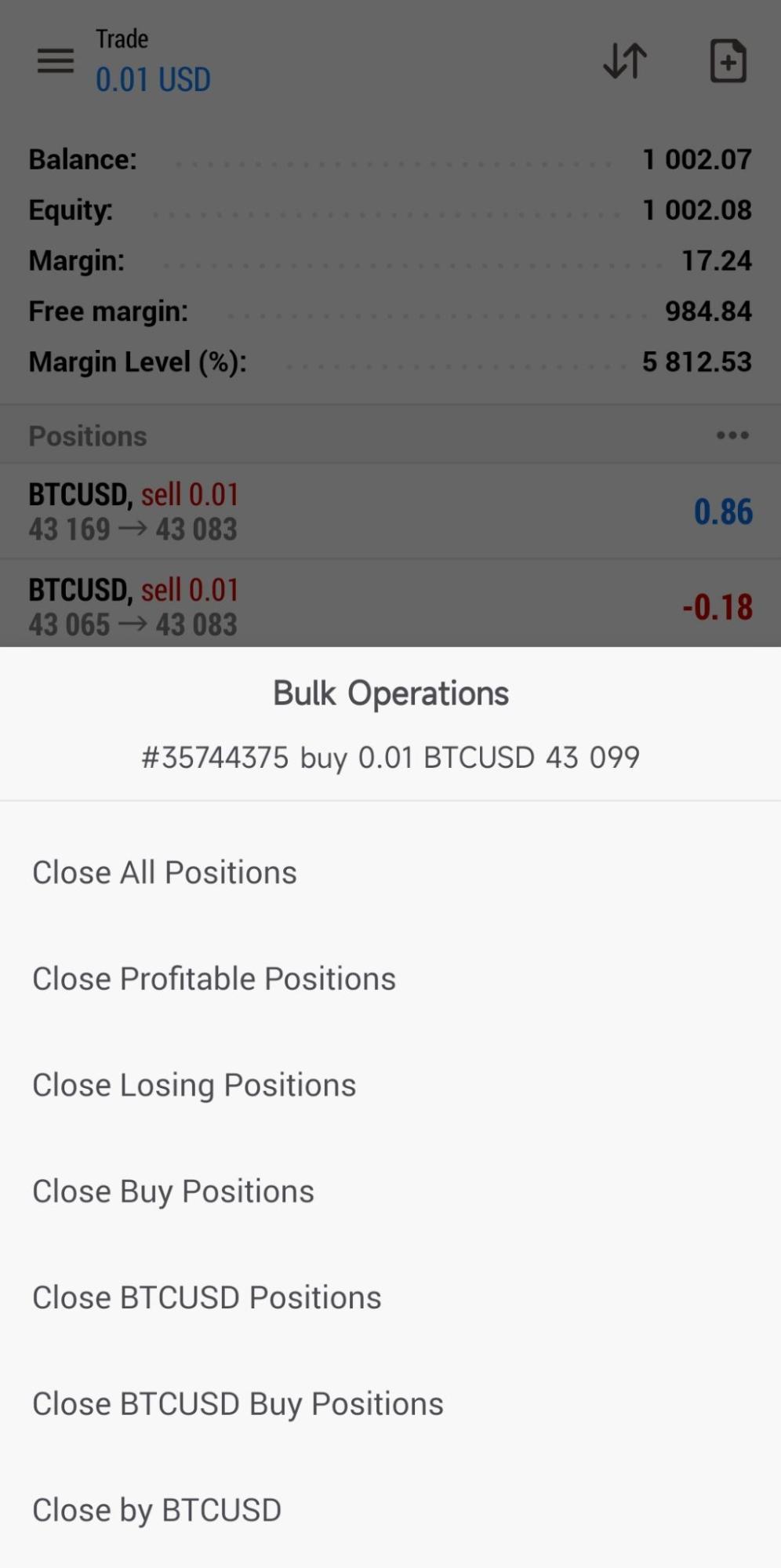Choose Close Buy Positions
Image resolution: width=781 pixels, height=1568 pixels.
172,1191
